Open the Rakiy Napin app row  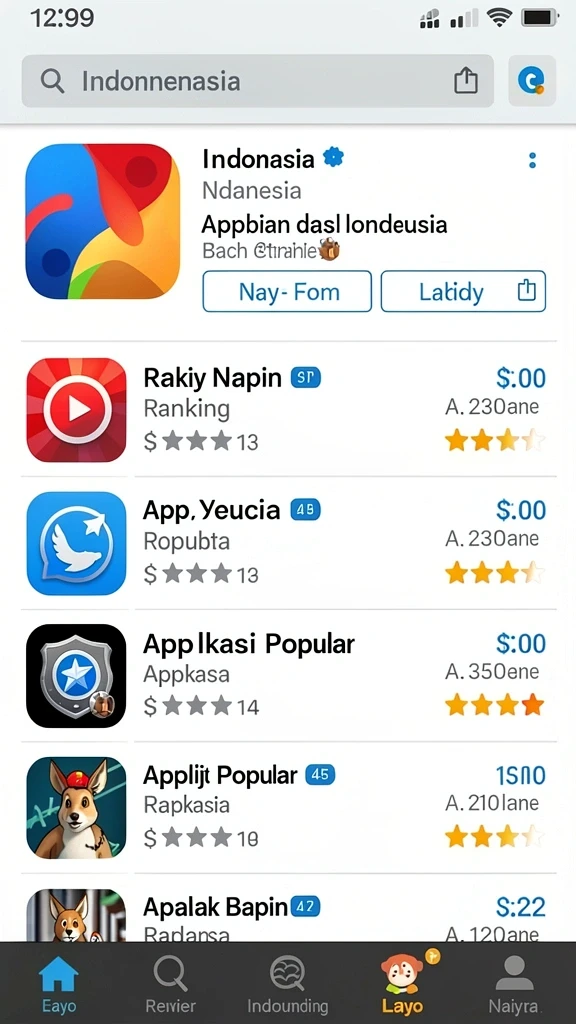pos(288,409)
